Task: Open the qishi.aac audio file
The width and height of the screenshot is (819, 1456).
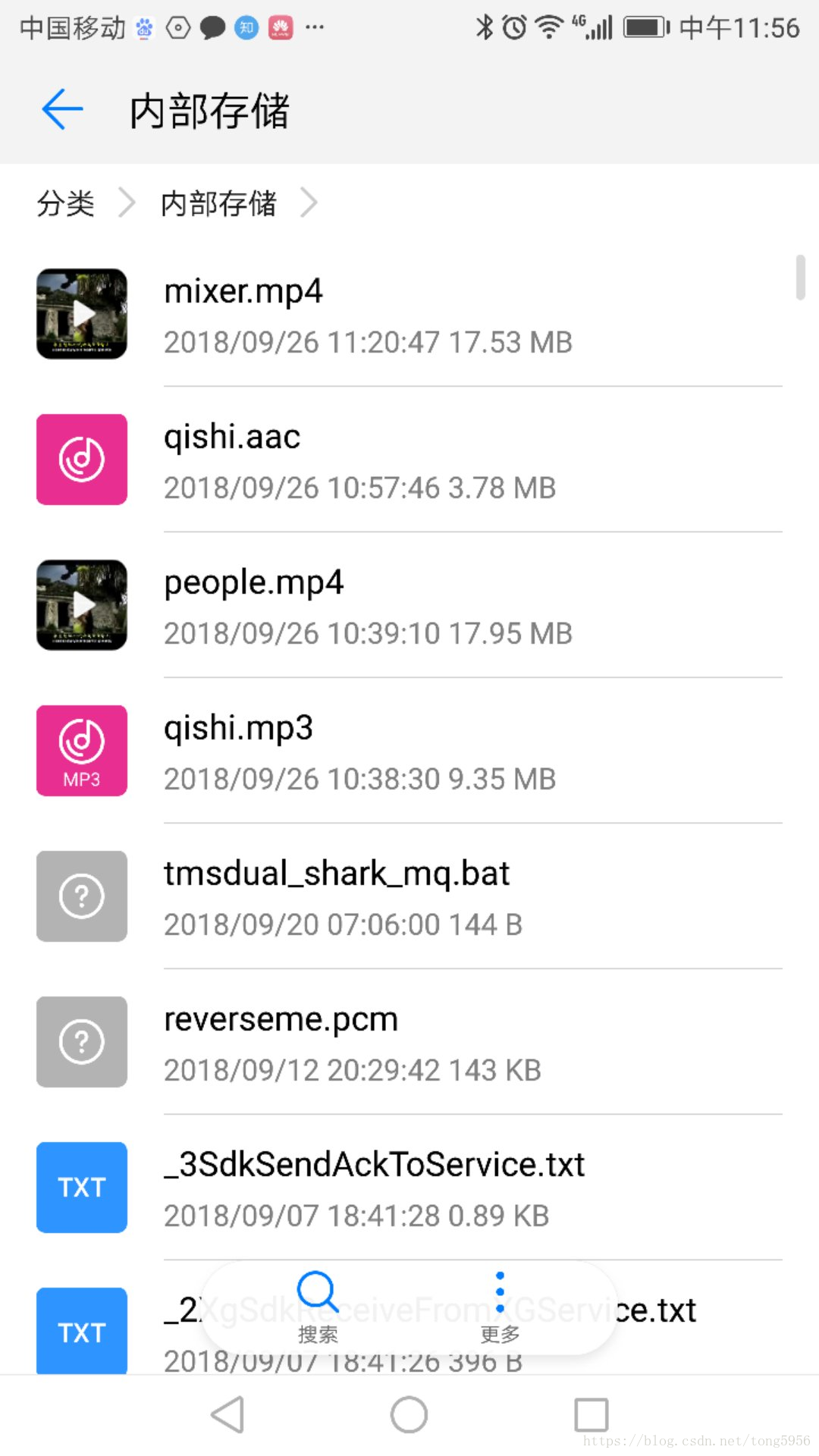Action: tap(409, 460)
